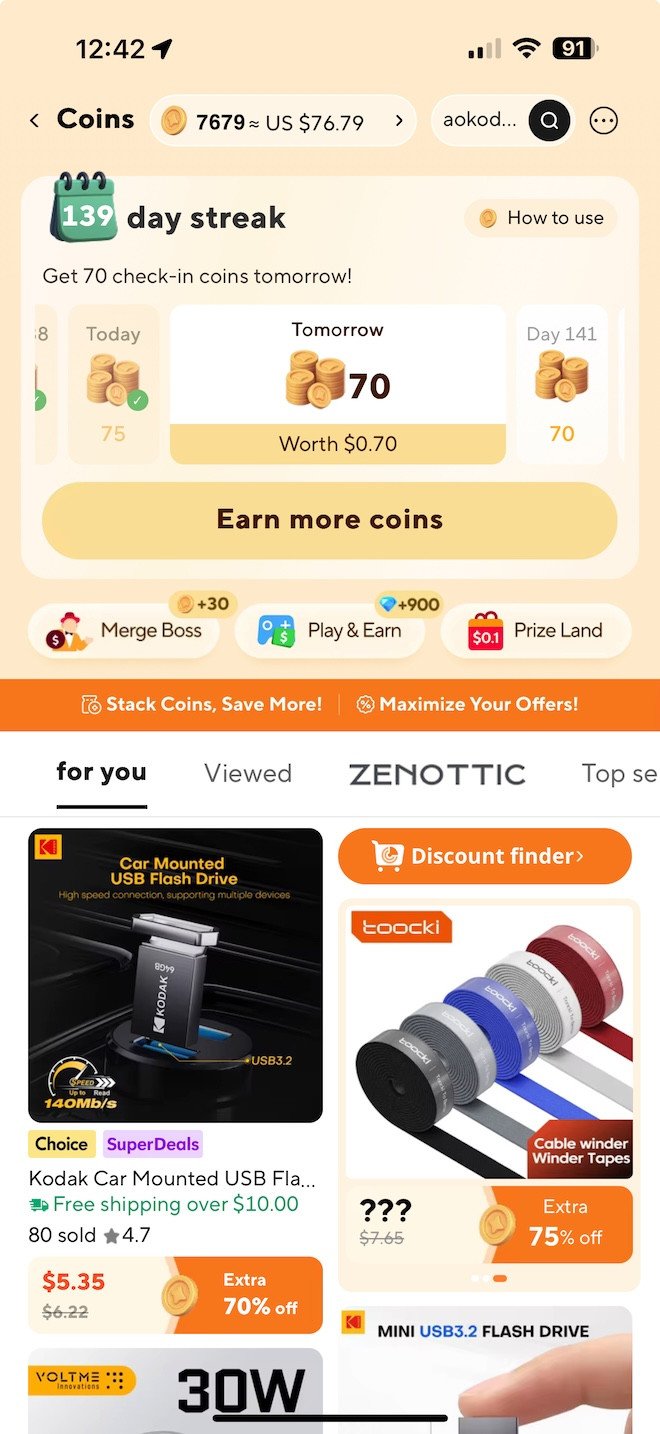This screenshot has height=1434, width=660.
Task: Open Play & Earn
Action: click(x=330, y=631)
